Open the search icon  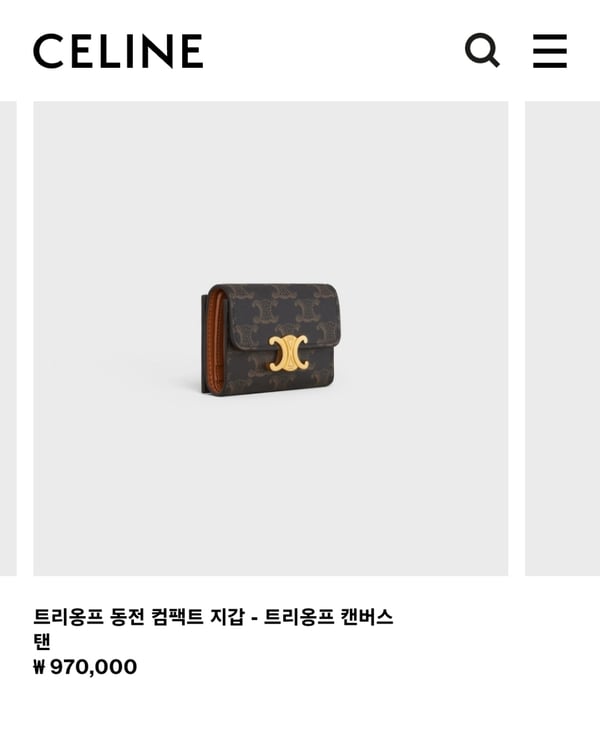pyautogui.click(x=482, y=51)
